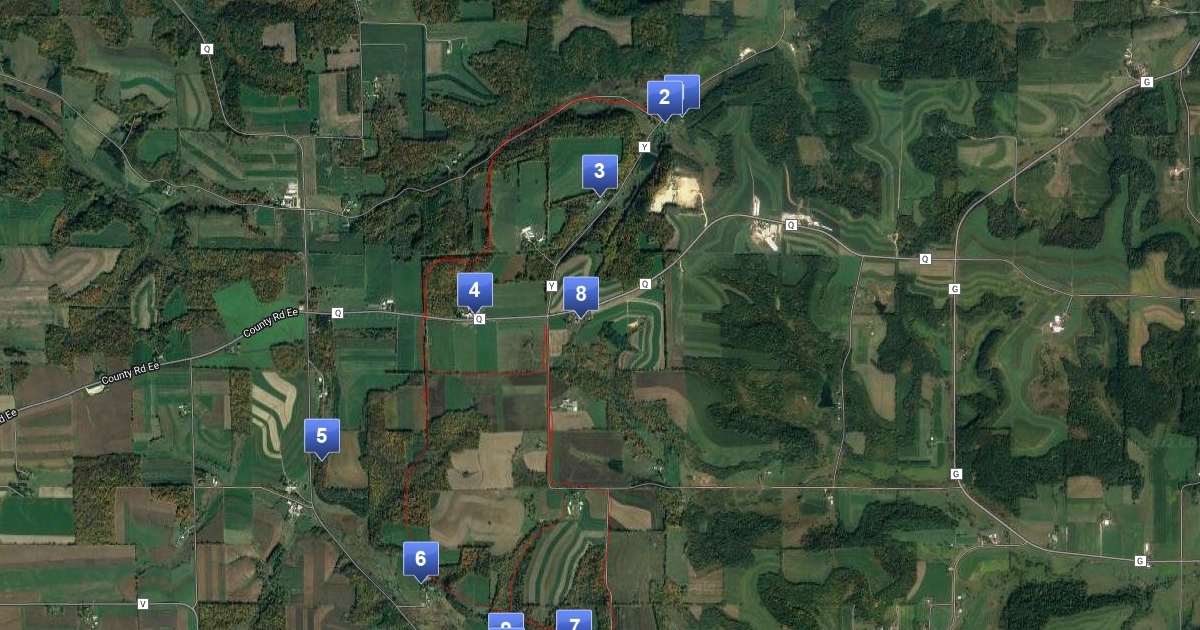Tap map marker number 4
1200x630 pixels.
point(475,291)
